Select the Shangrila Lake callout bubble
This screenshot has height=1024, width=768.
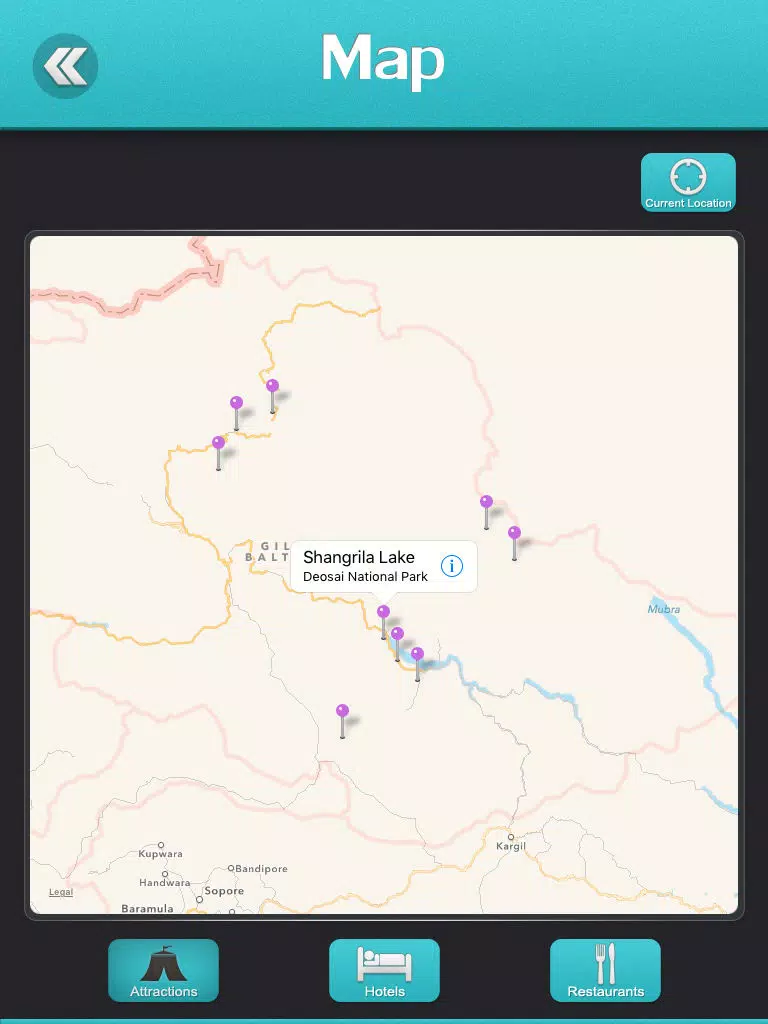[x=383, y=567]
